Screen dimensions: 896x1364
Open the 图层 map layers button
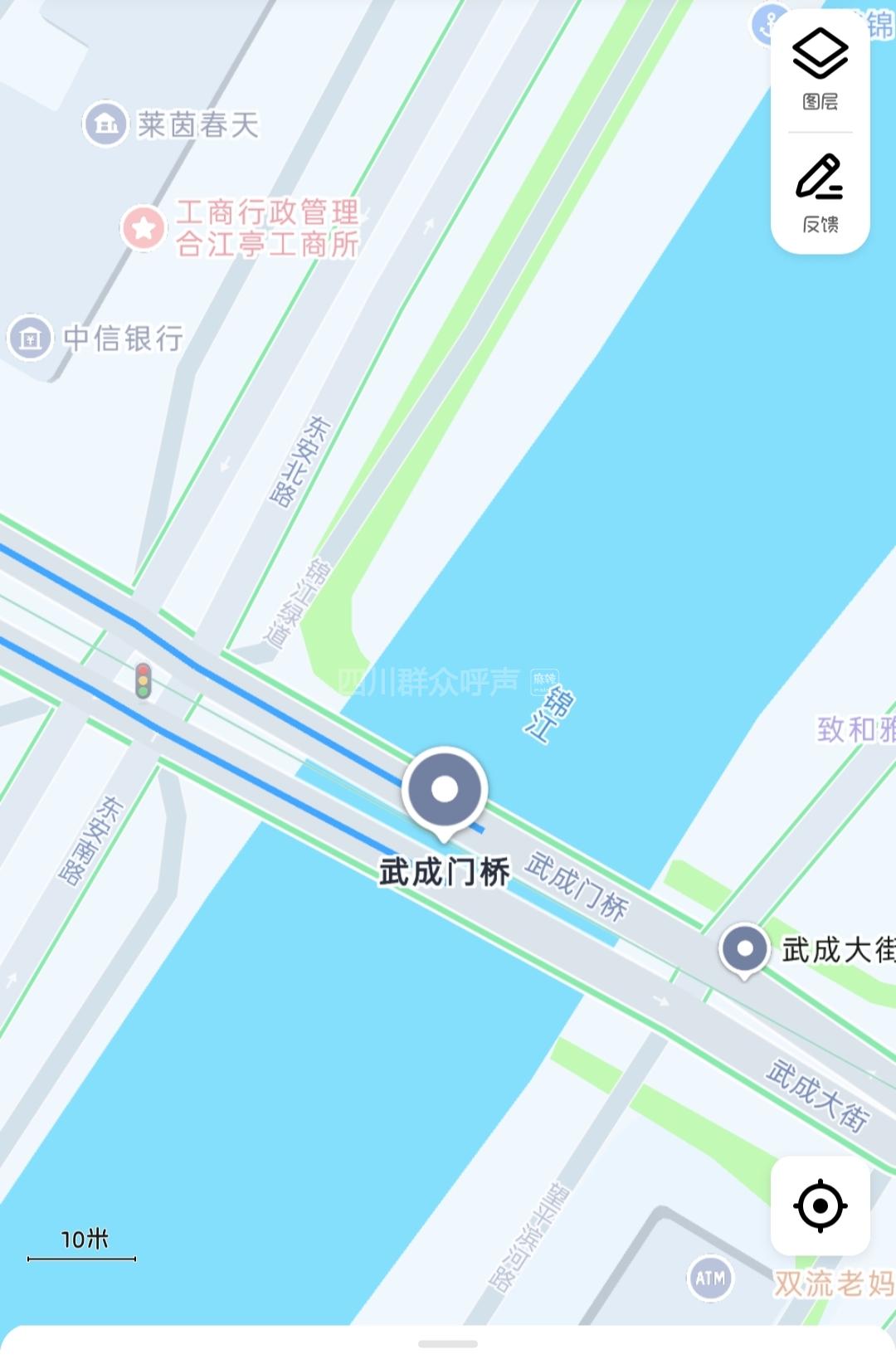(820, 70)
